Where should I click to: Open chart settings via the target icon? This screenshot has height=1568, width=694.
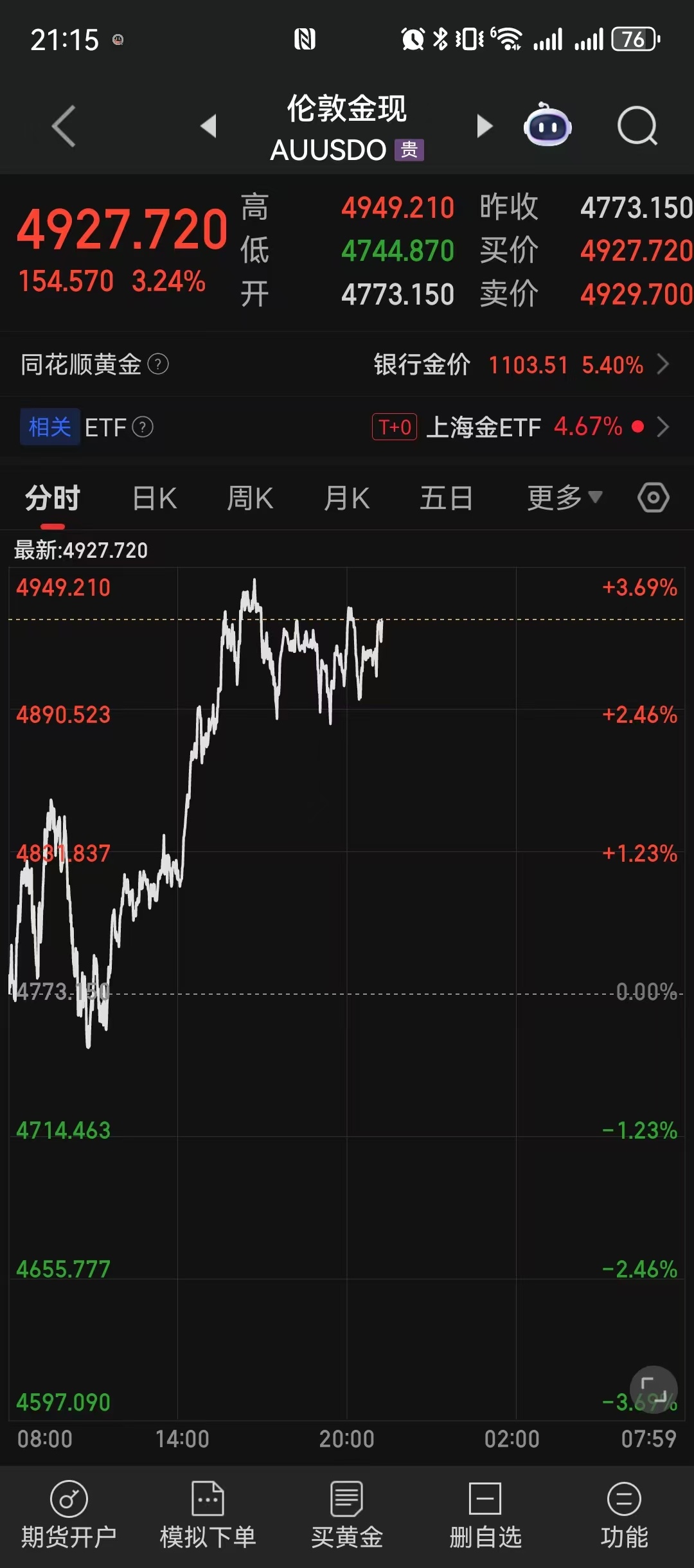tap(654, 497)
